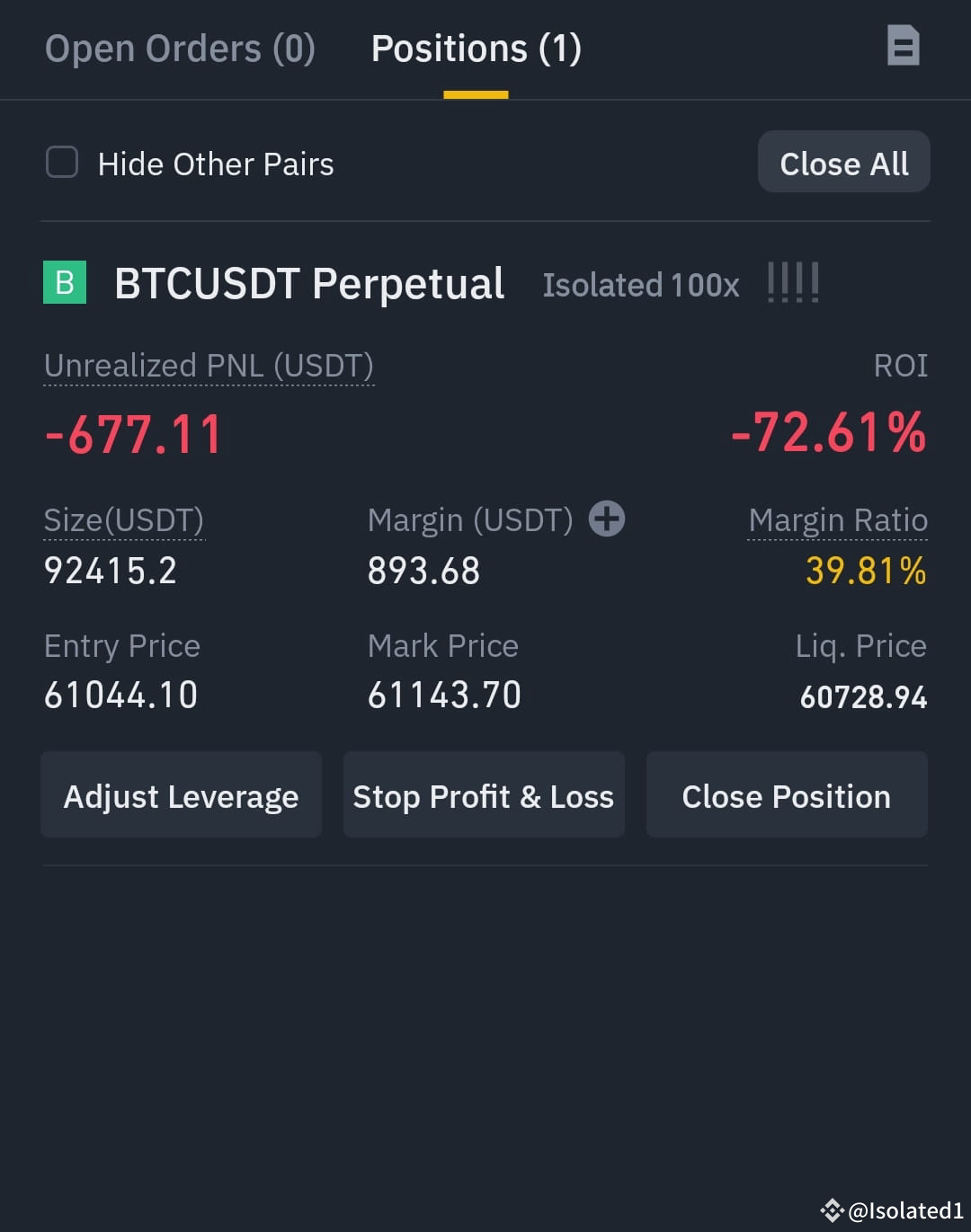
Task: Click the risk level bars beside Isolated 100x
Action: (x=792, y=281)
